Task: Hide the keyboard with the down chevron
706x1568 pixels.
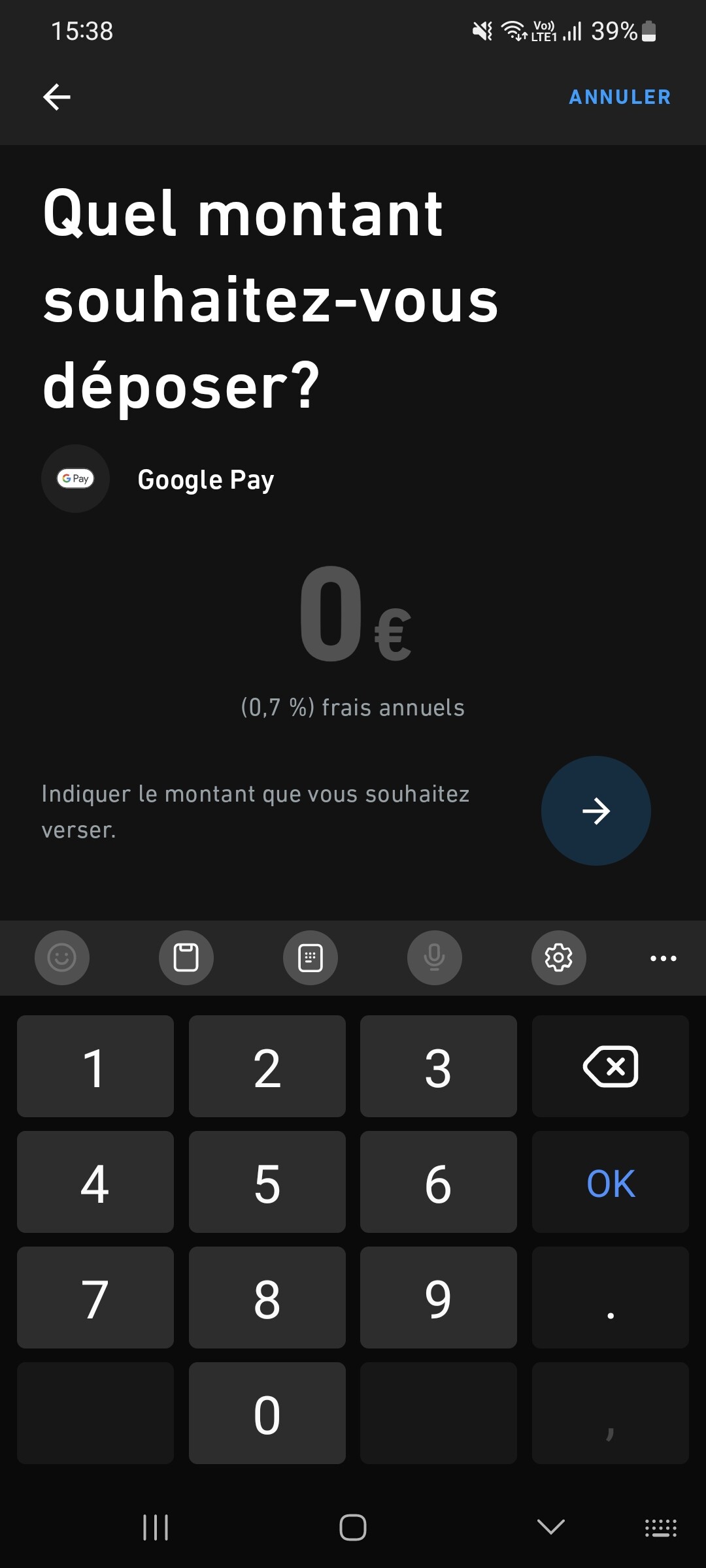Action: tap(550, 1527)
